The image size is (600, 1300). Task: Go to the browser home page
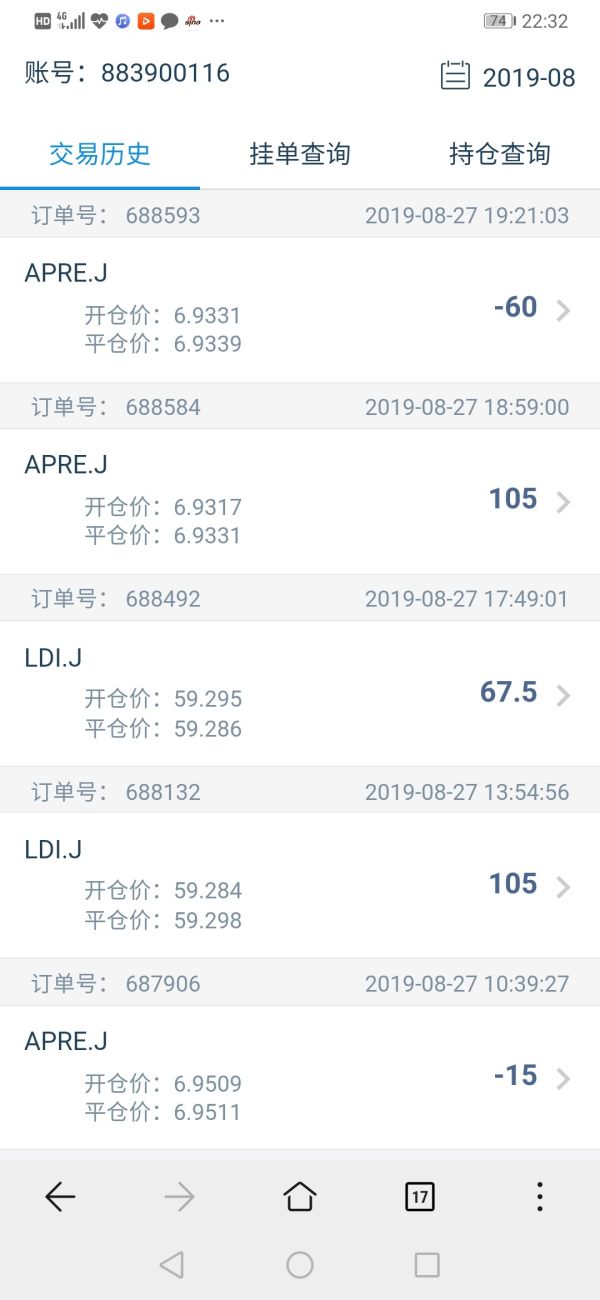tap(300, 1196)
